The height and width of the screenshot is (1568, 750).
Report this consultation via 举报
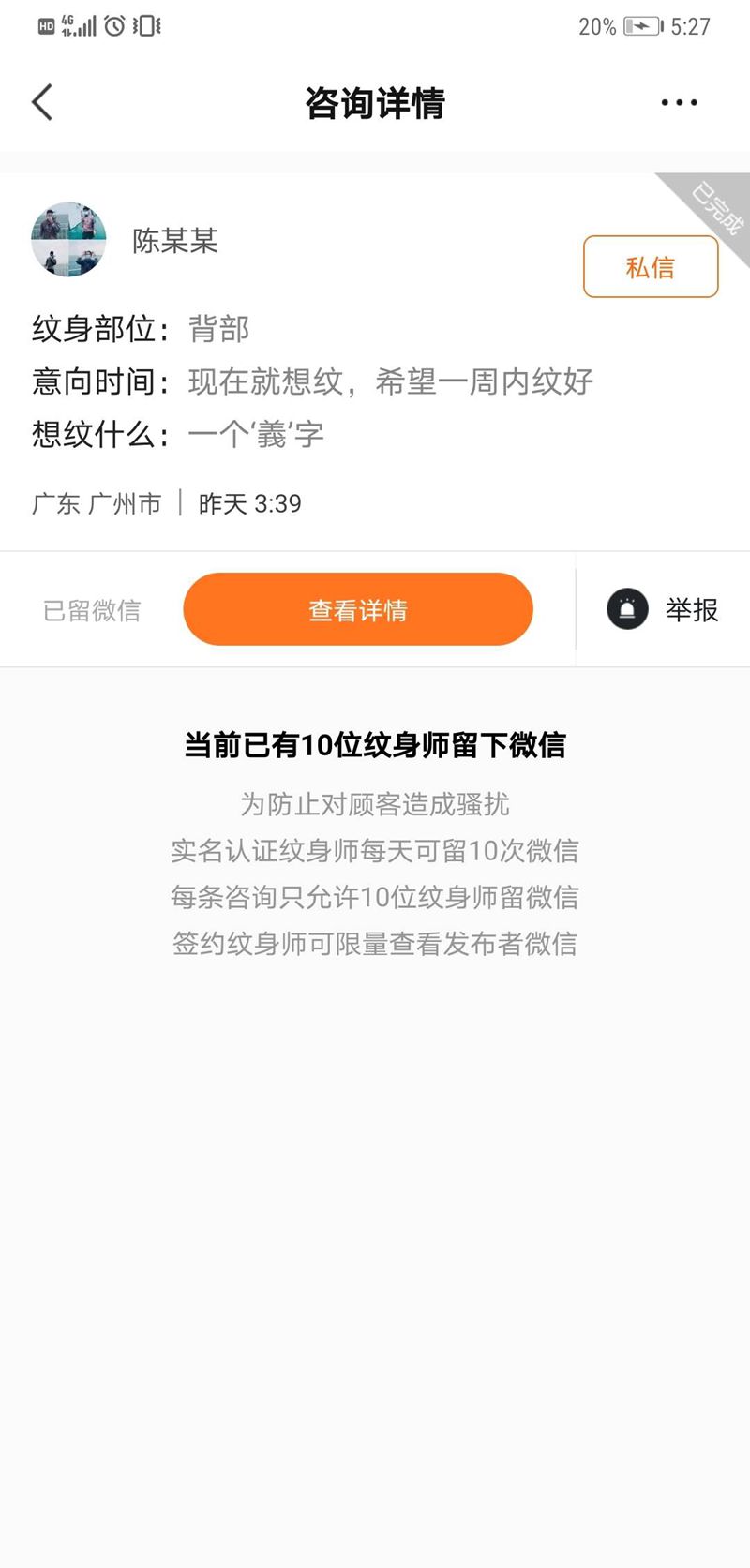coord(664,609)
